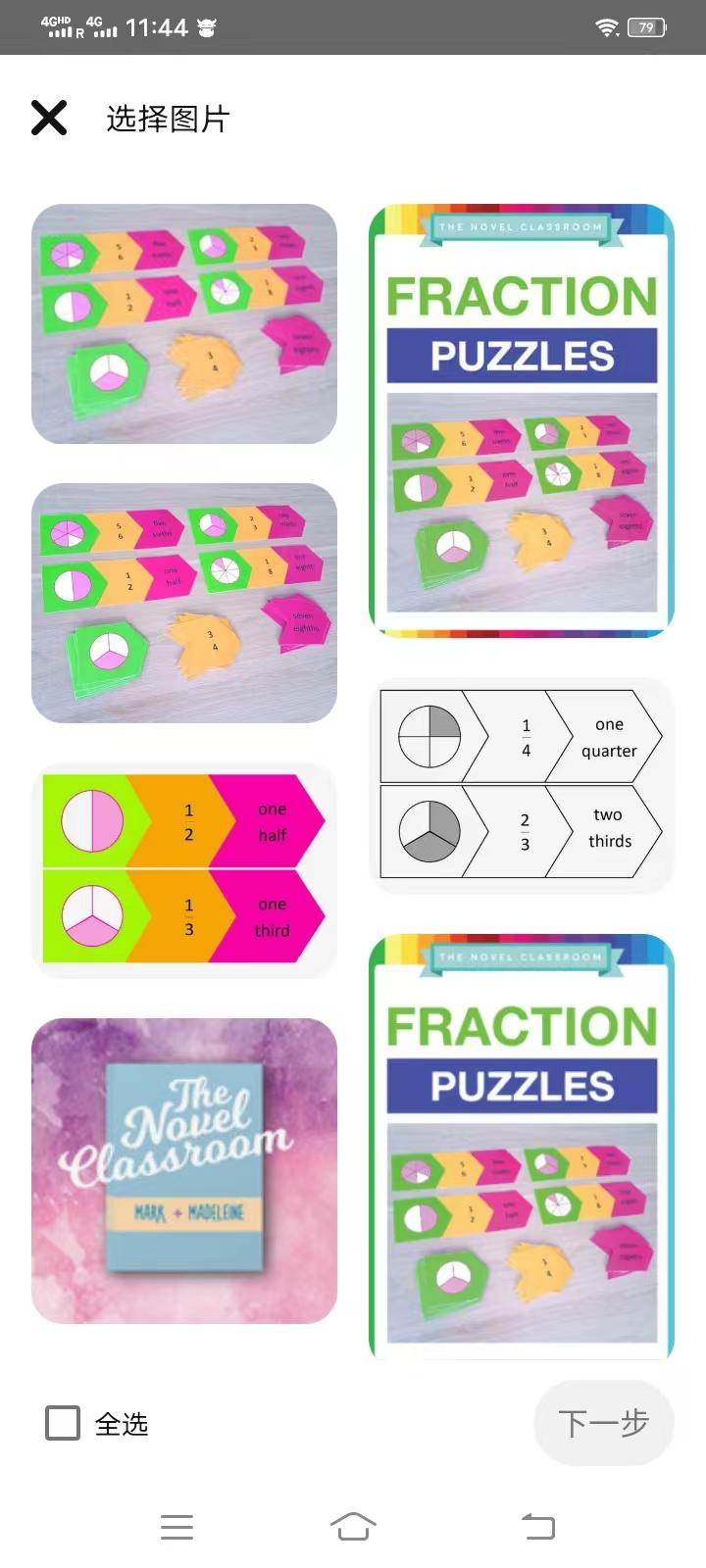Select the one half and one third image

pyautogui.click(x=184, y=869)
